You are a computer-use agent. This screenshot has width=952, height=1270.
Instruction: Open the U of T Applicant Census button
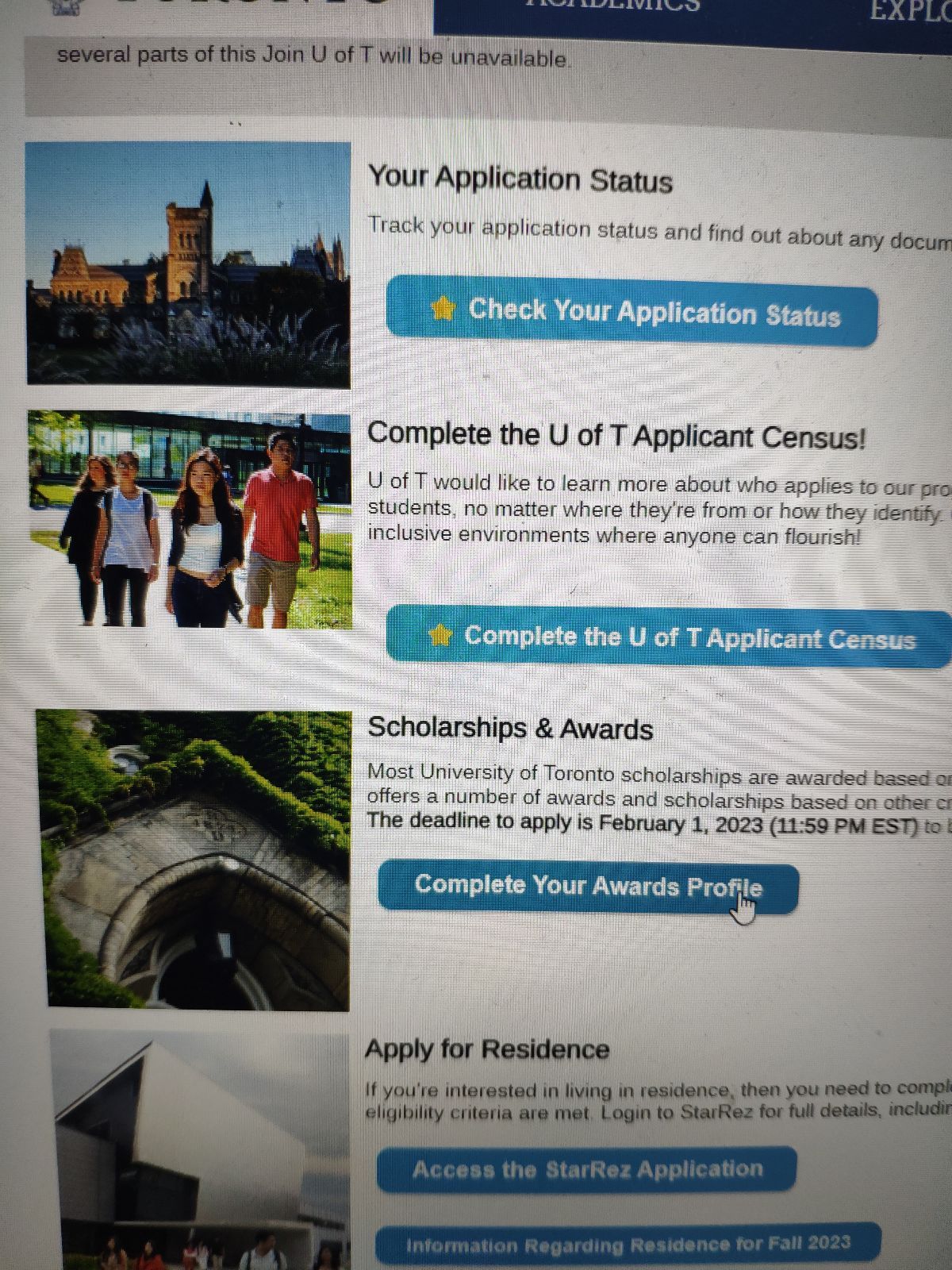668,637
